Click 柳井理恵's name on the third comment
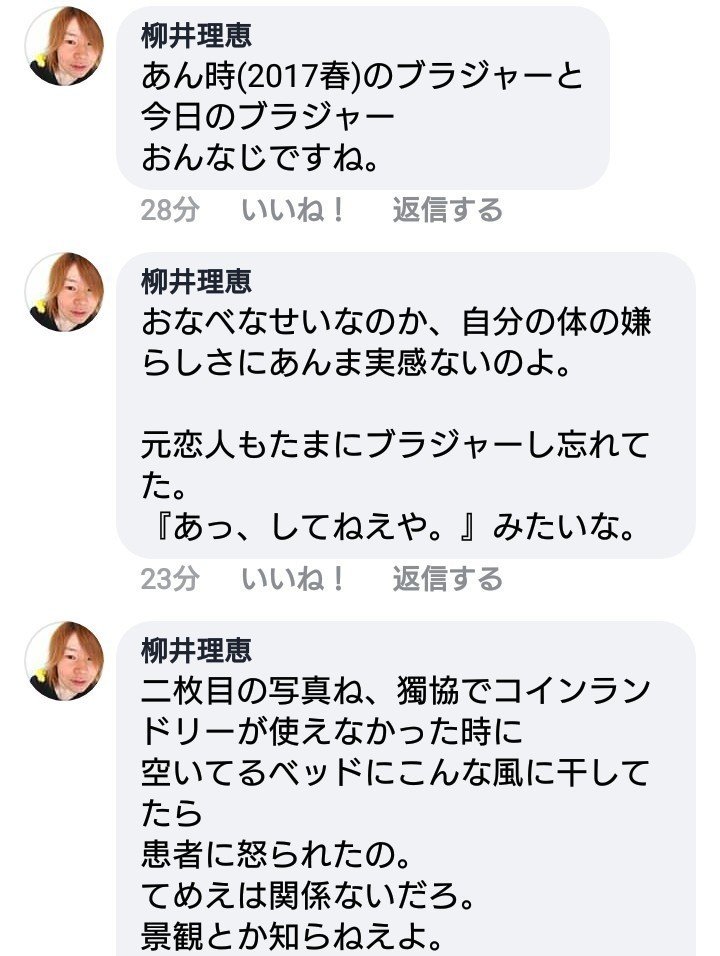Image resolution: width=720 pixels, height=956 pixels. [x=196, y=651]
